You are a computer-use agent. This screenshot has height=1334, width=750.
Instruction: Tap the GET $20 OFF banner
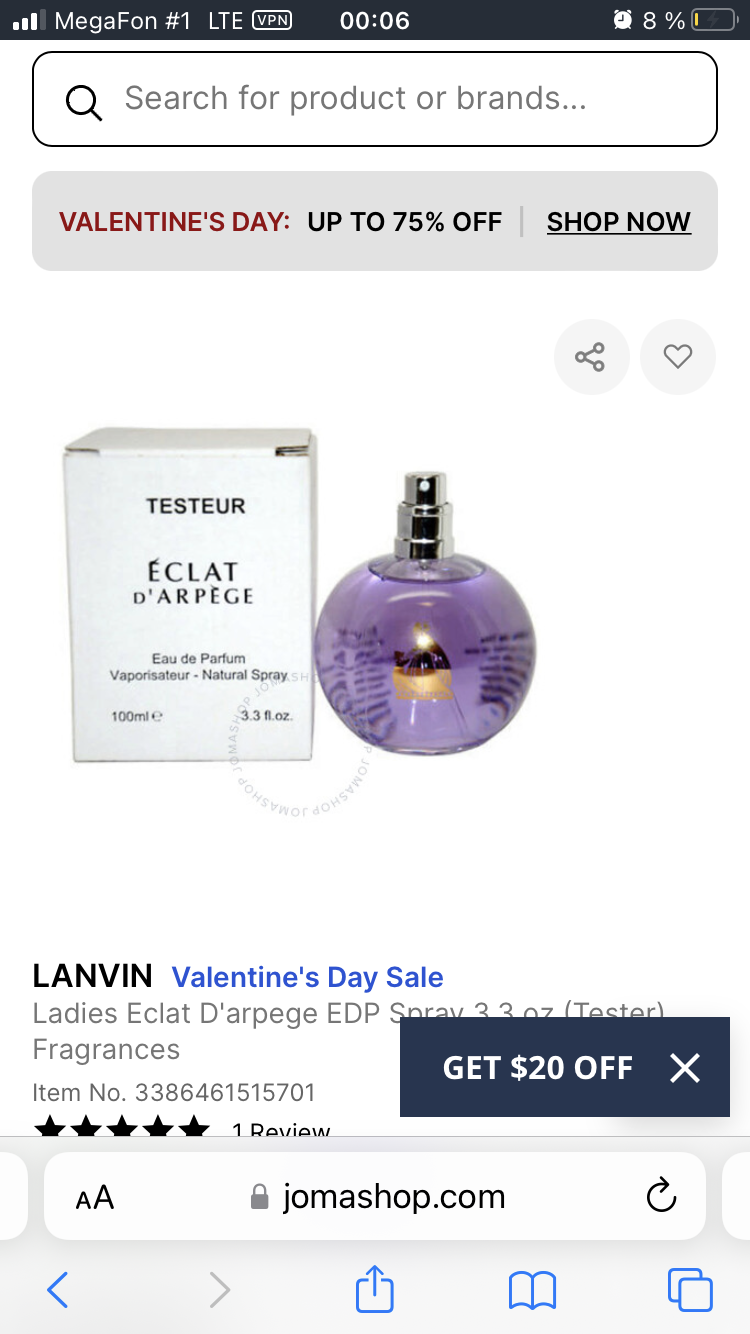click(537, 1067)
